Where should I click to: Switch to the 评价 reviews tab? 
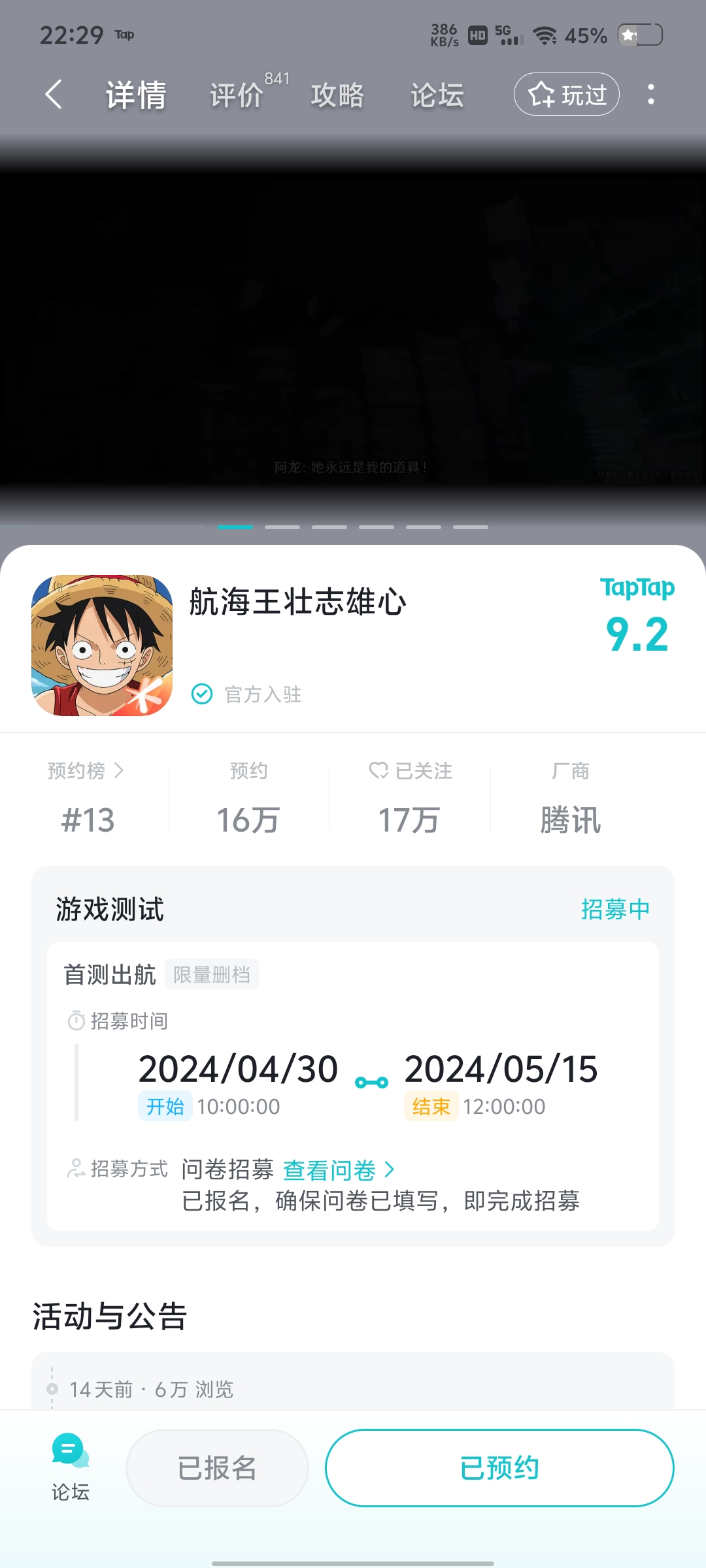pyautogui.click(x=237, y=94)
